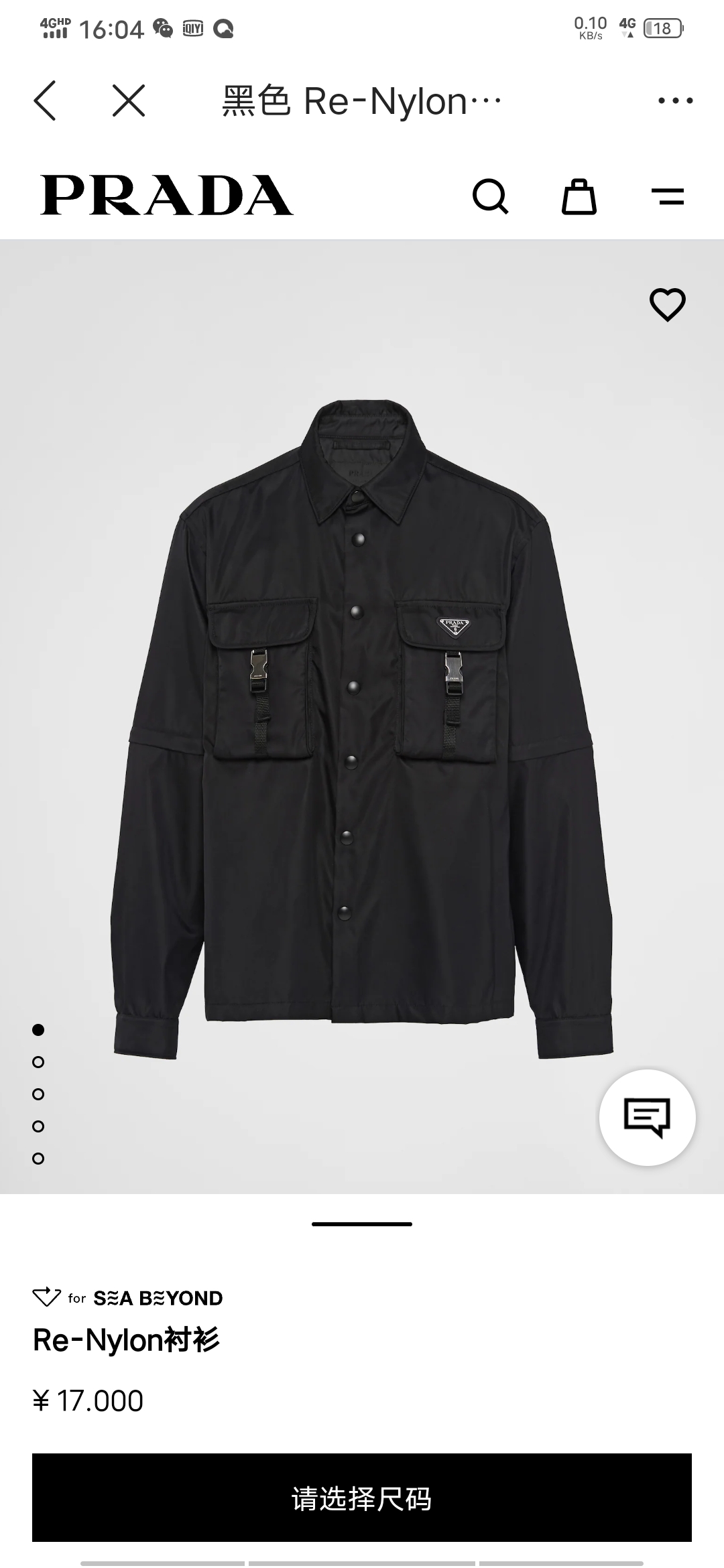The height and width of the screenshot is (1568, 724).
Task: Close the Prada web page
Action: 129,101
